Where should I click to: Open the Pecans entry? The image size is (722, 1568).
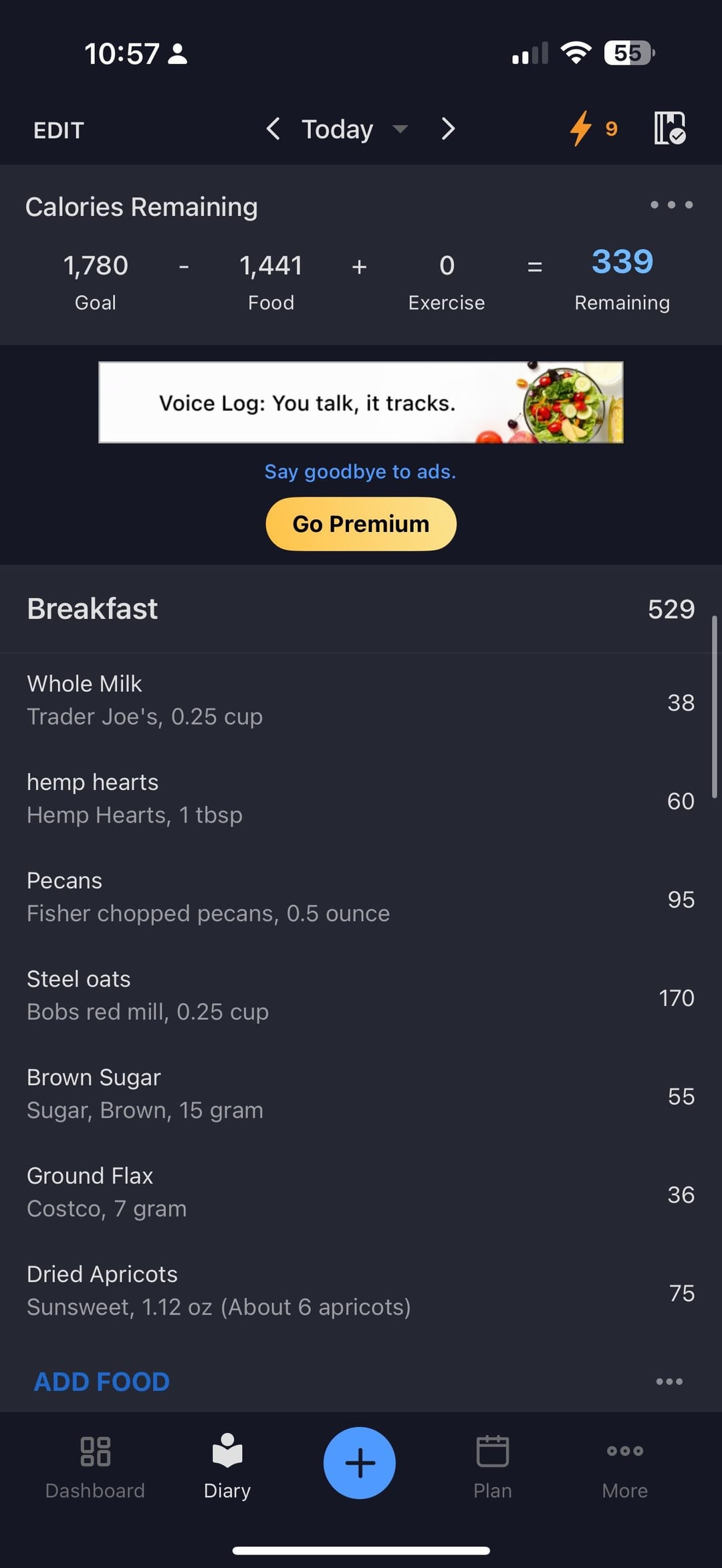[x=361, y=897]
